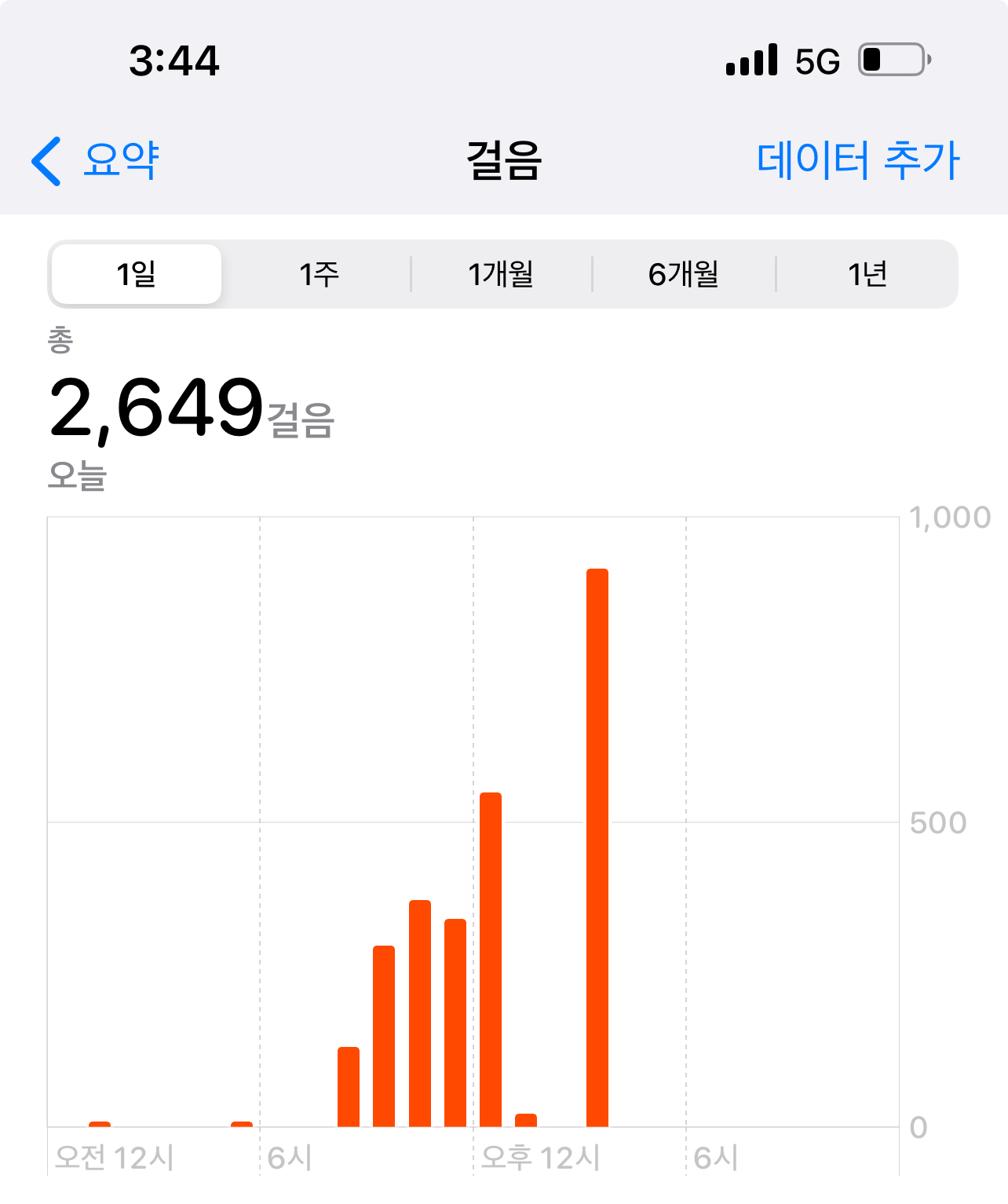The image size is (1008, 1204).
Task: Show the 6개월 six-month view
Action: tap(684, 274)
